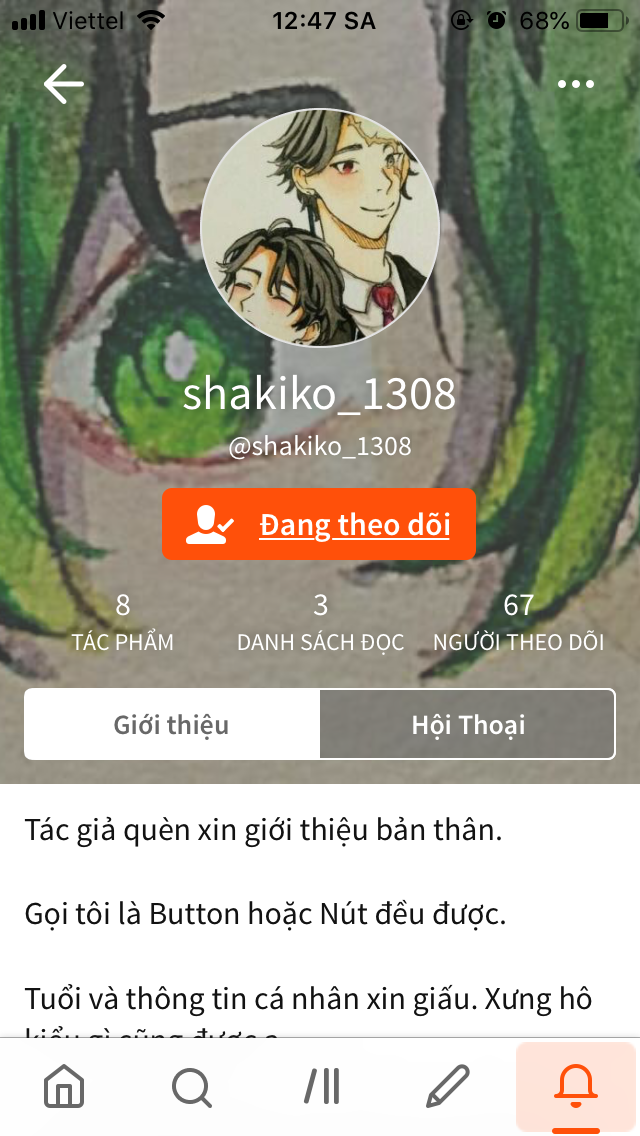
Task: View shakiko_1308's profile picture
Action: point(320,228)
